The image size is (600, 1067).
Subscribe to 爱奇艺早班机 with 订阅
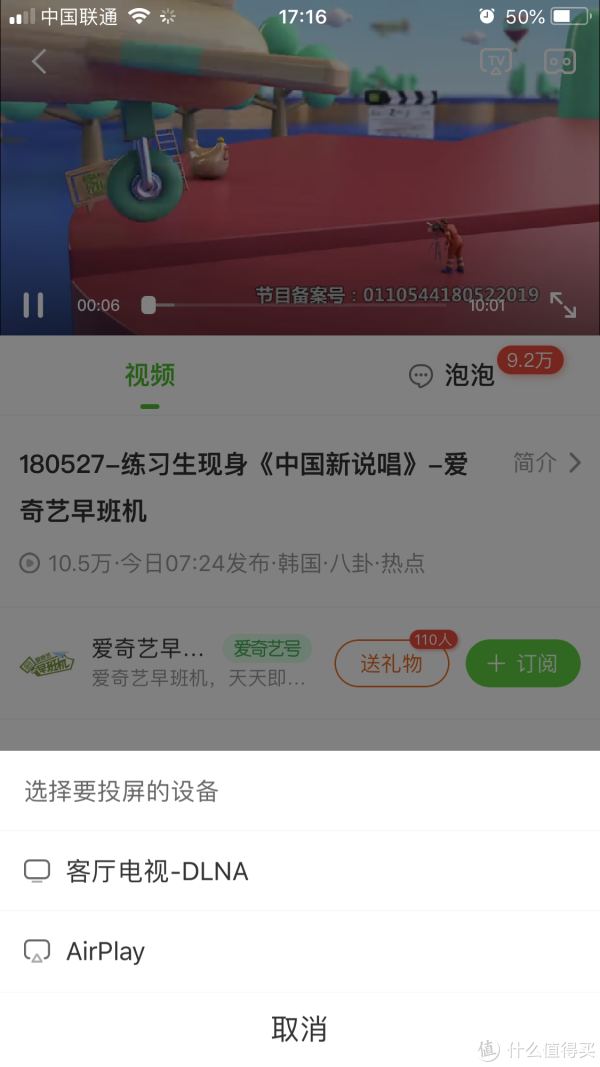pyautogui.click(x=523, y=664)
